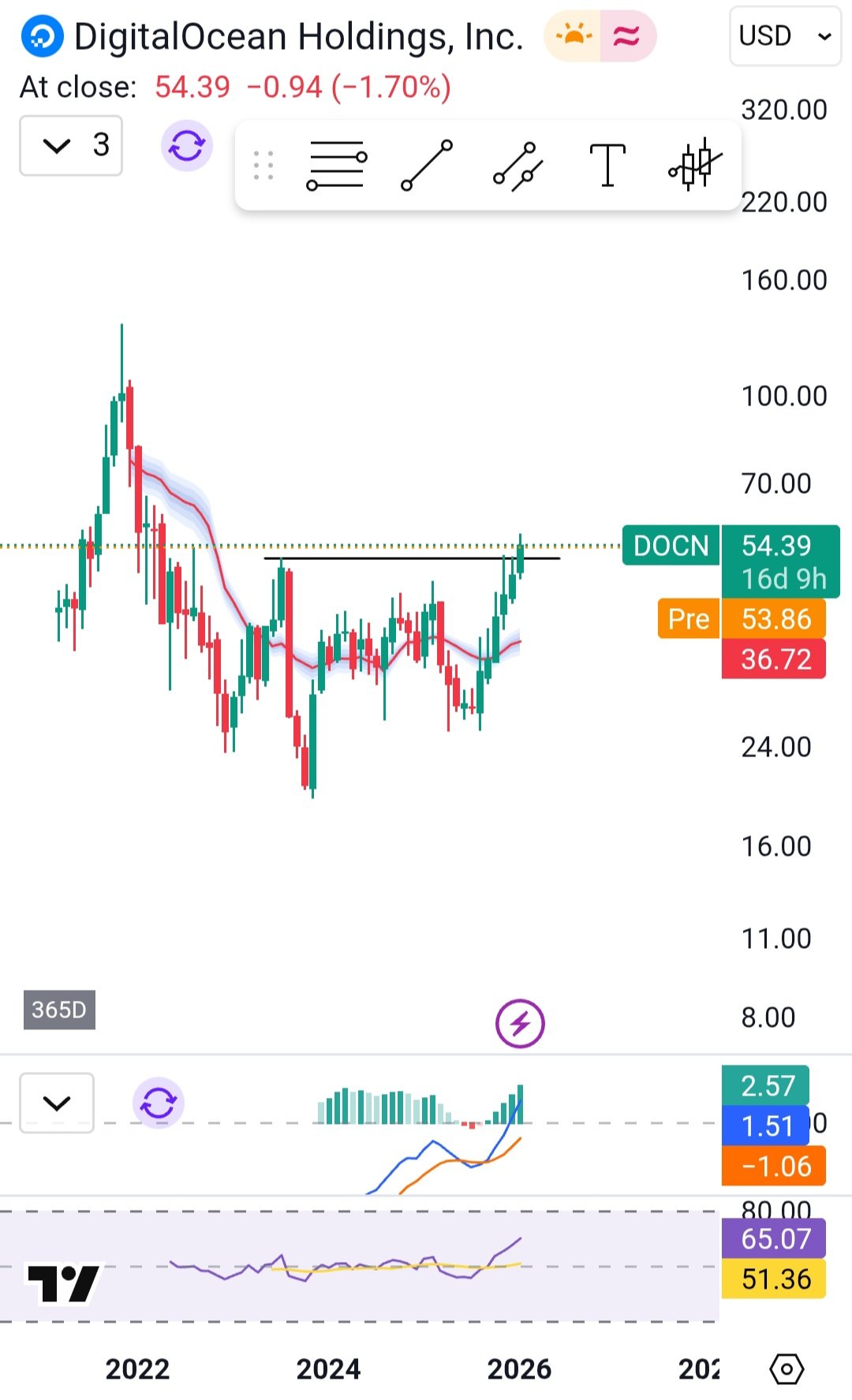This screenshot has width=852, height=1400.
Task: Tap the purple refresh icon beside the legend
Action: [x=187, y=146]
